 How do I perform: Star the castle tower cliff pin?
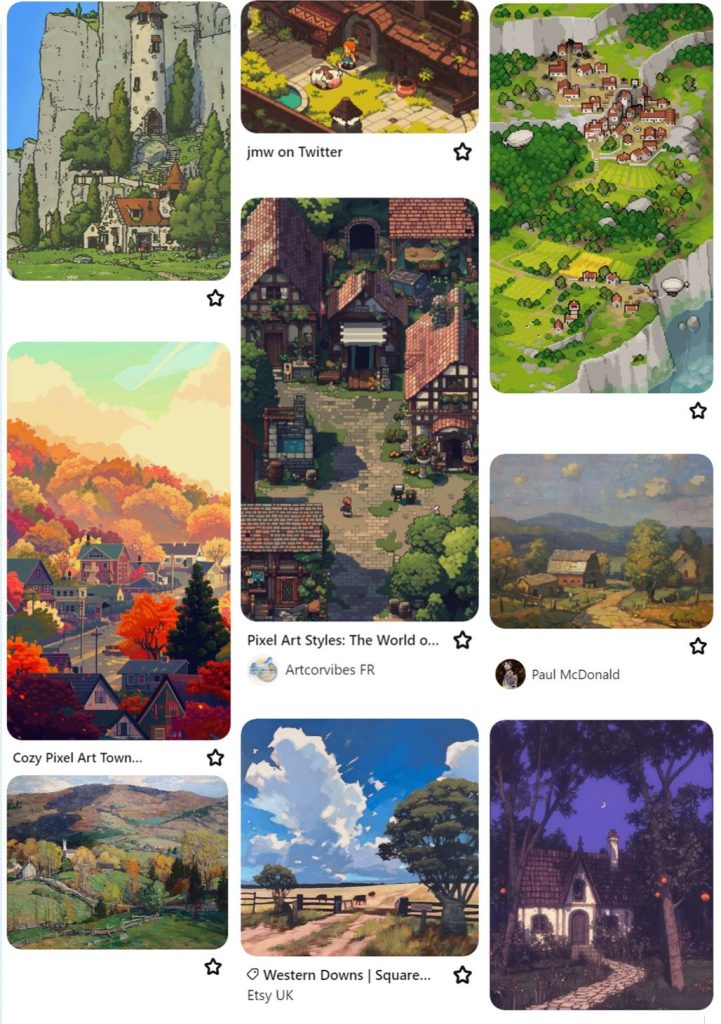click(x=215, y=298)
